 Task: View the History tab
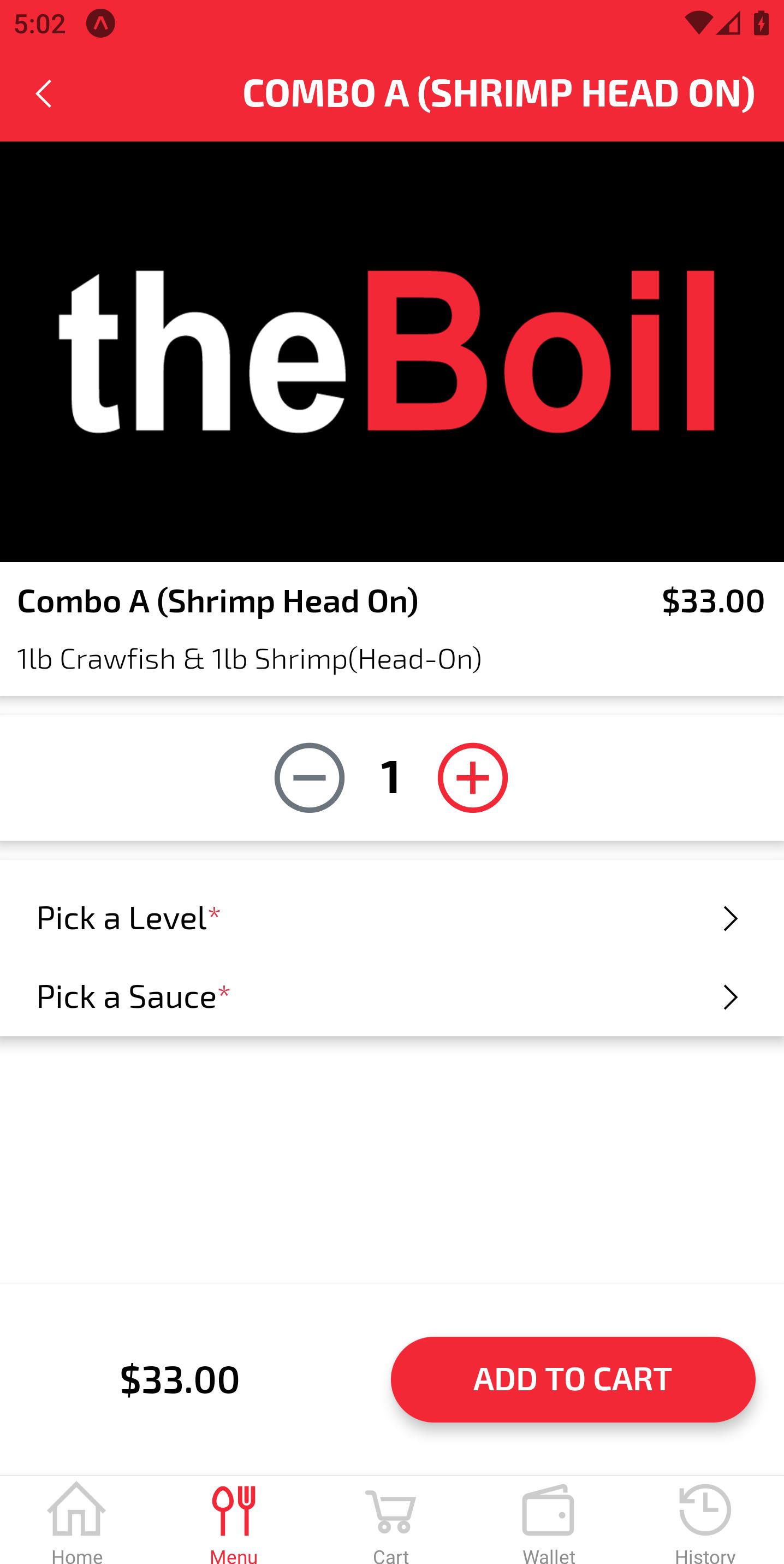coord(705,1522)
